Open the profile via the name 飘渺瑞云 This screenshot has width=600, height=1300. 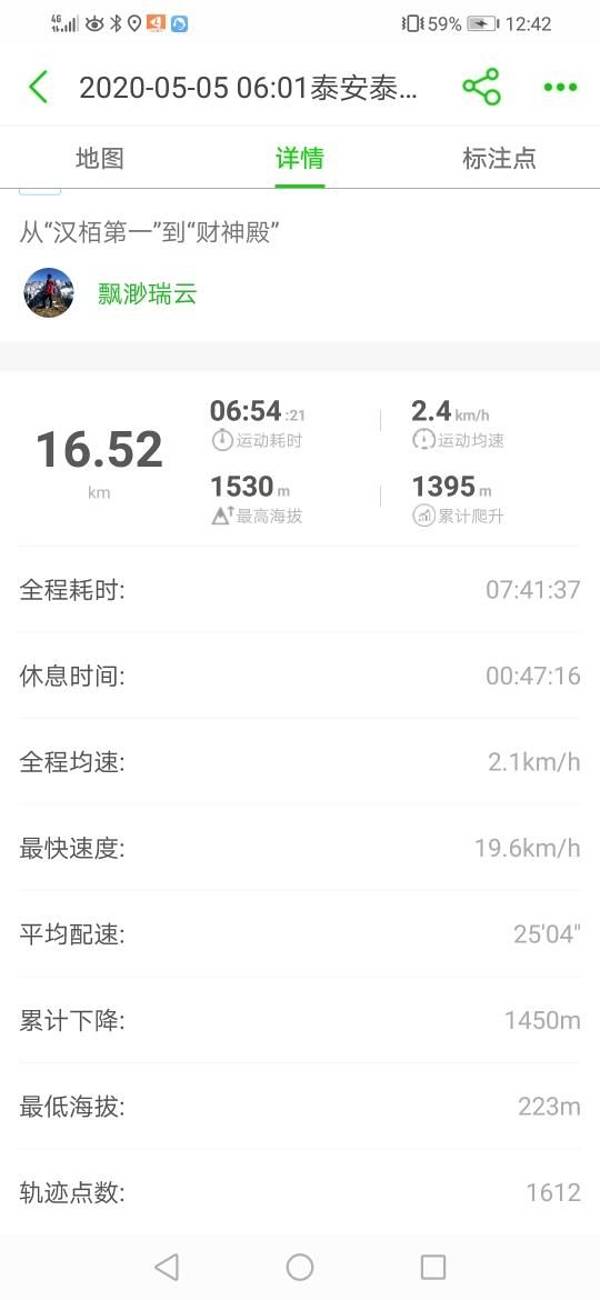(x=147, y=294)
